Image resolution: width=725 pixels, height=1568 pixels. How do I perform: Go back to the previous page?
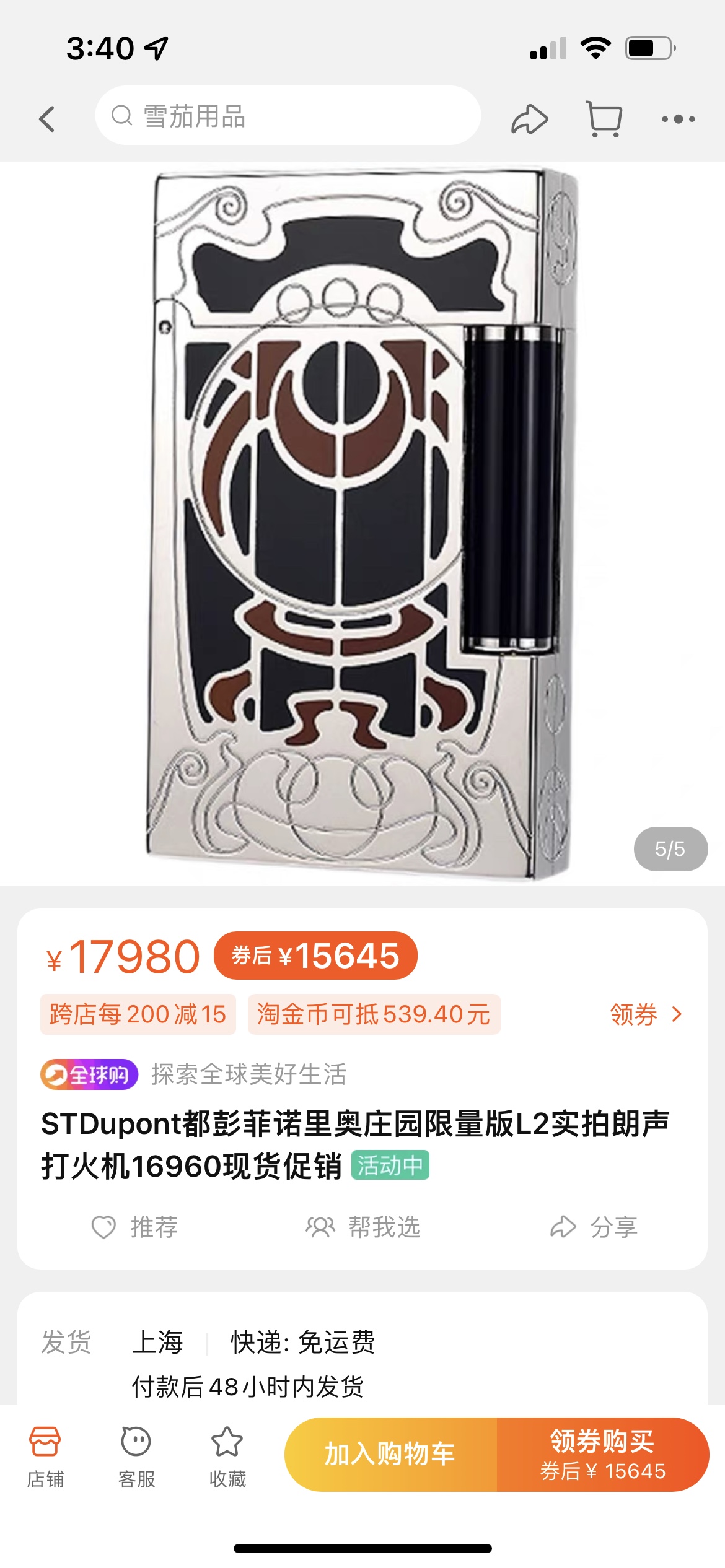point(47,118)
